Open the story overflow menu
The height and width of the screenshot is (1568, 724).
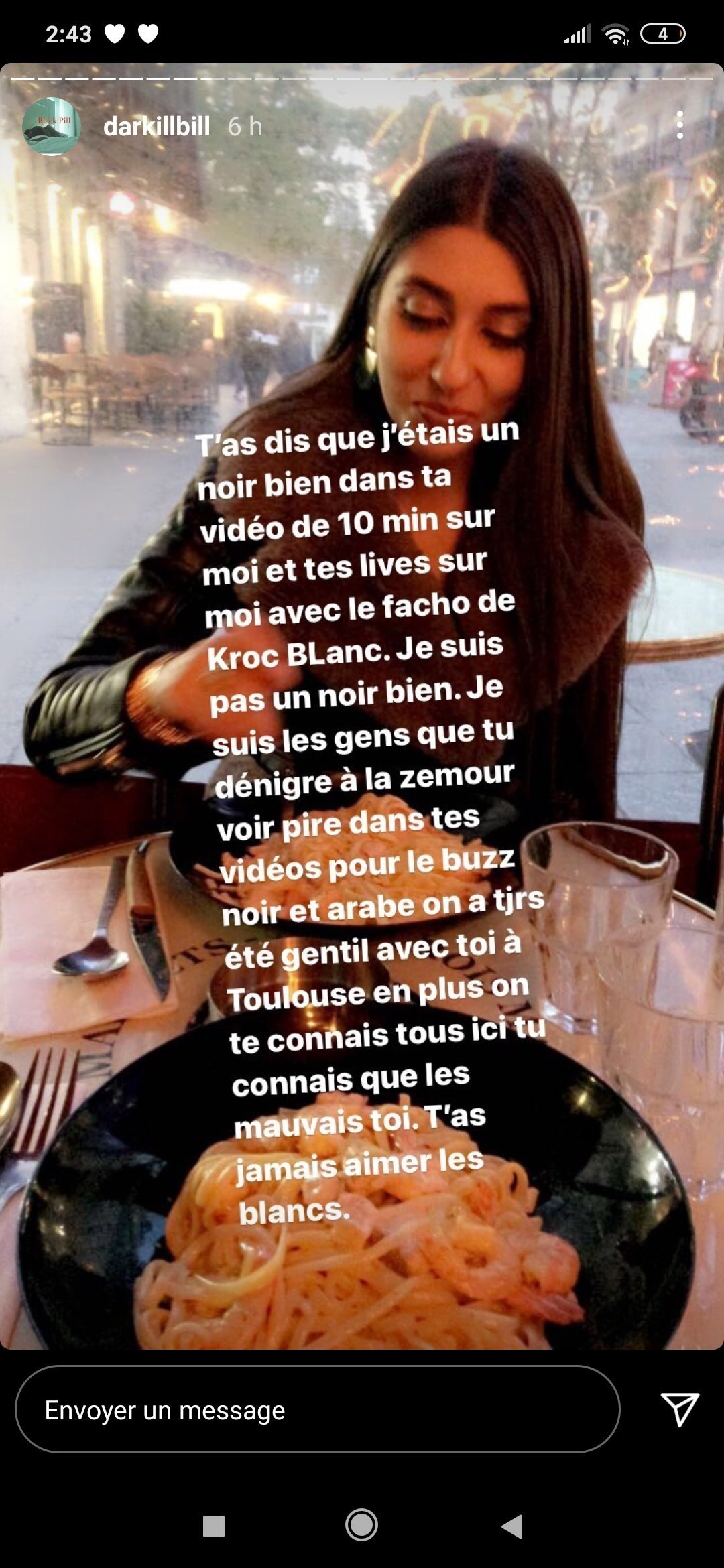tap(680, 125)
